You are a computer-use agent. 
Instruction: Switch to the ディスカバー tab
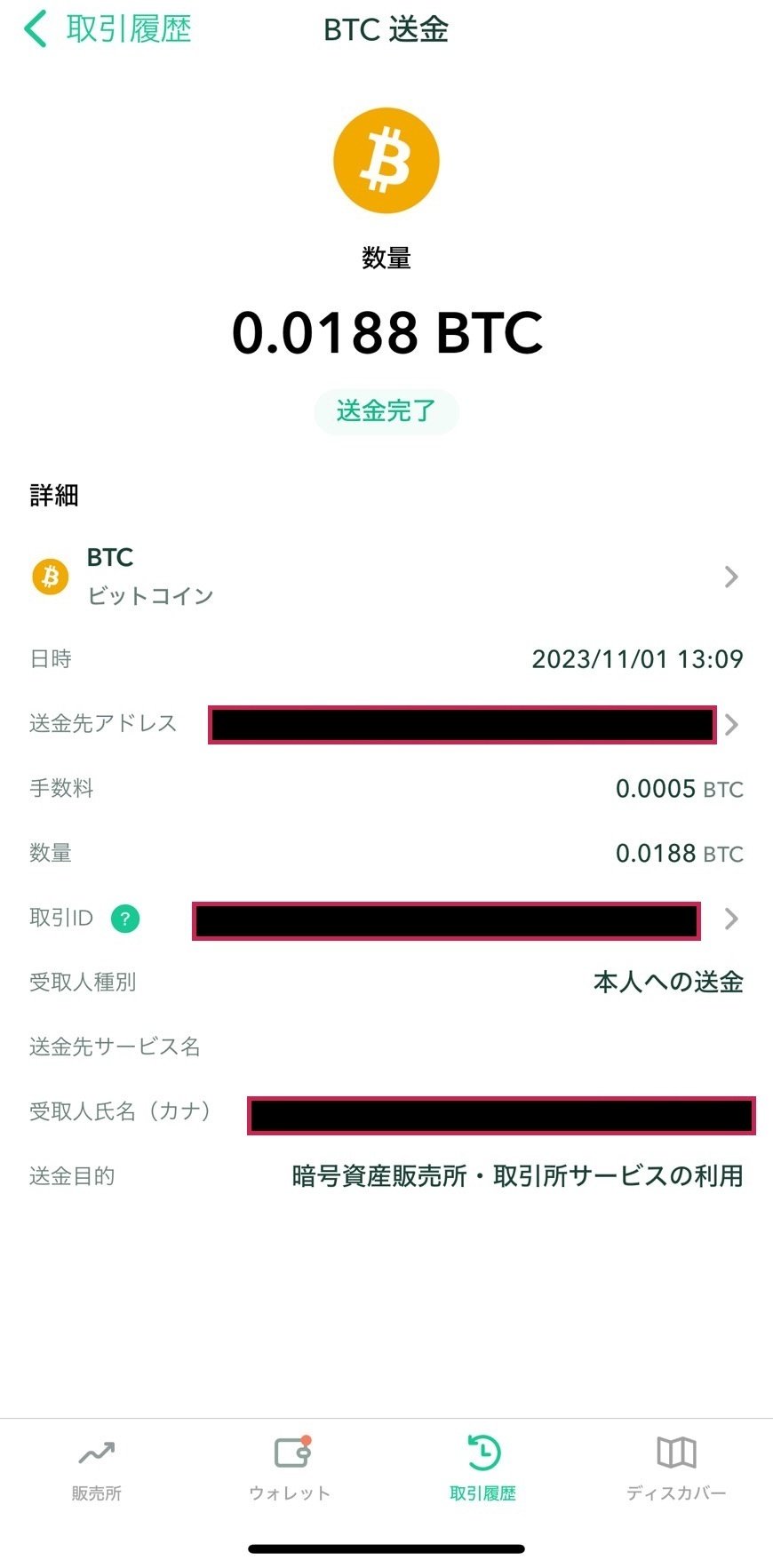click(x=675, y=1466)
